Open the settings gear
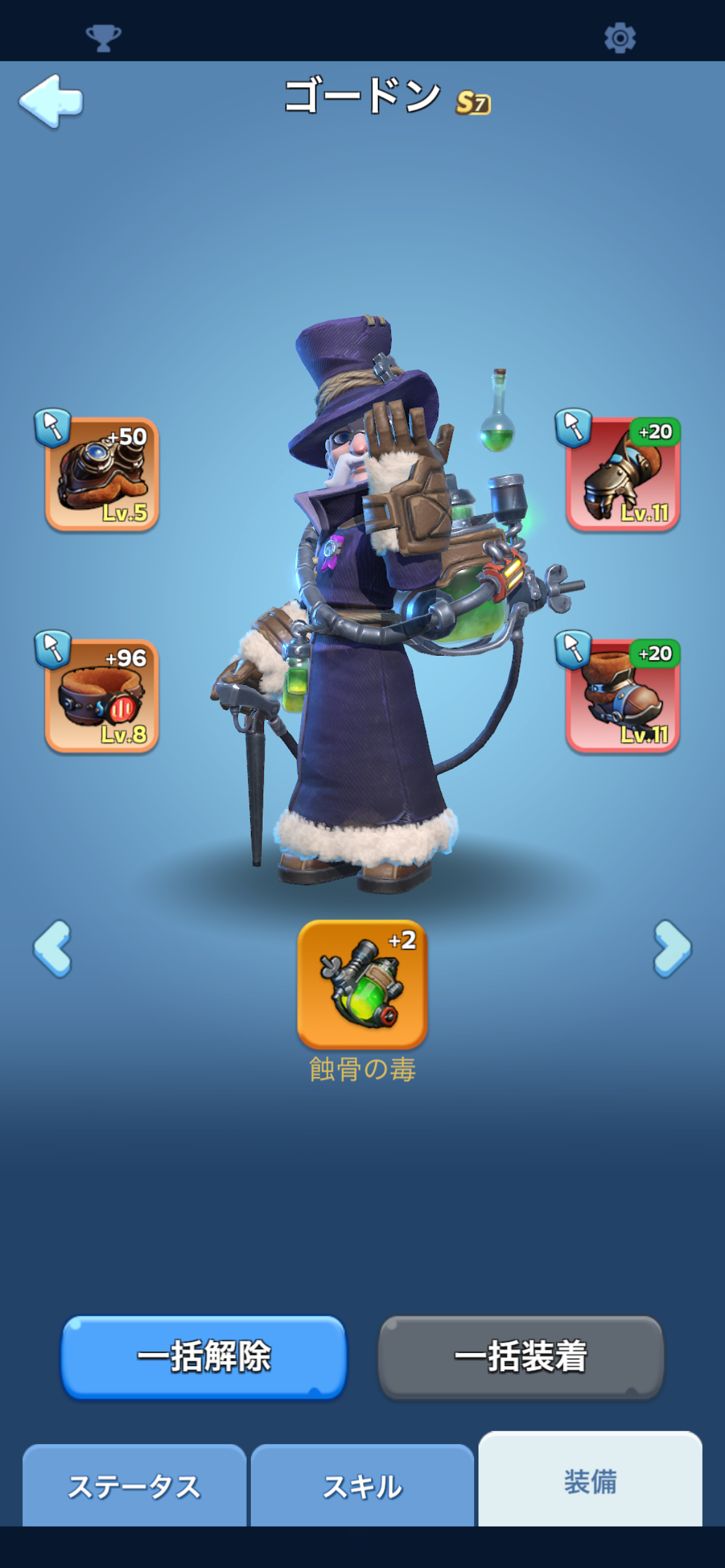The width and height of the screenshot is (725, 1568). [x=620, y=38]
